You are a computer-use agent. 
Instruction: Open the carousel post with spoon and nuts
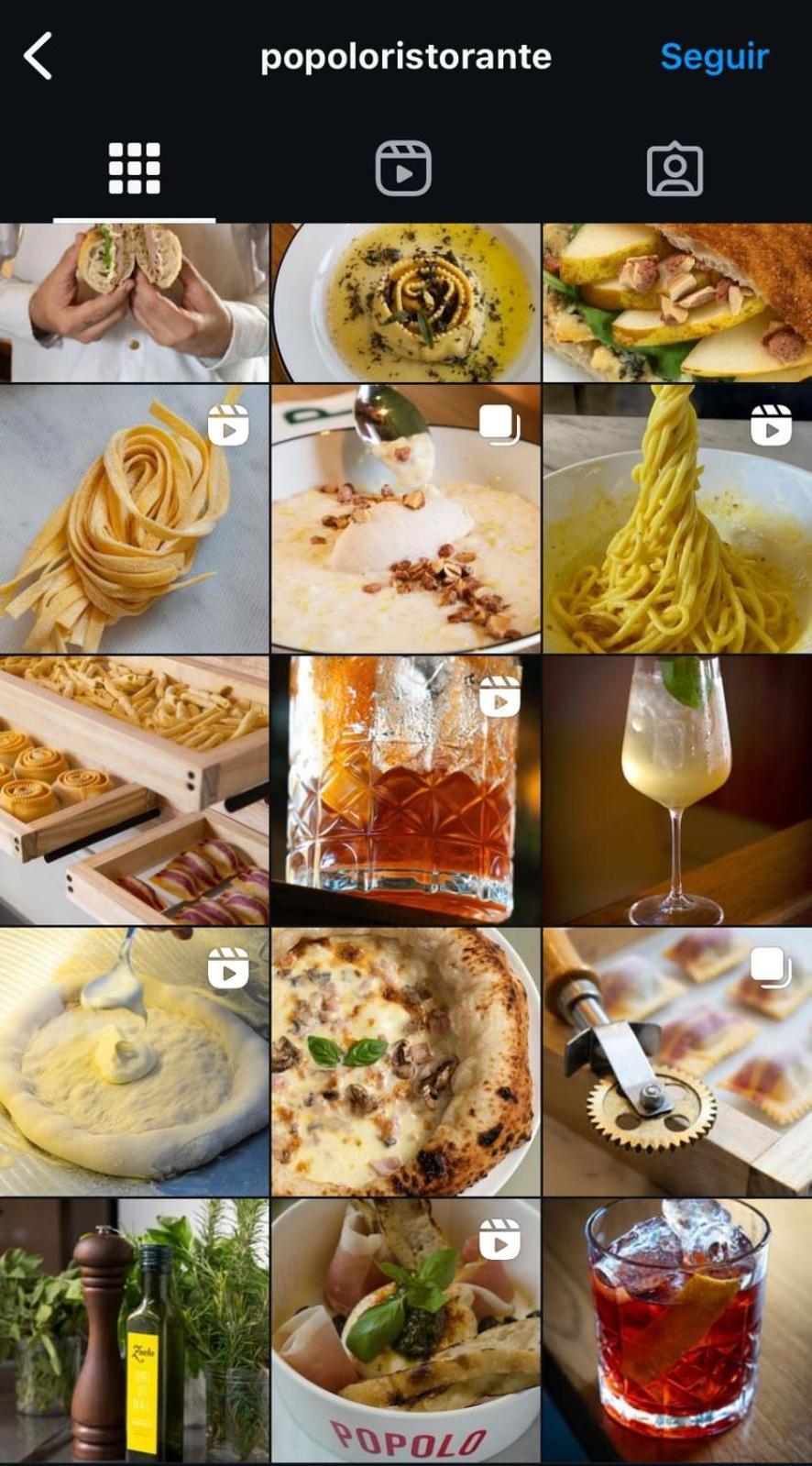click(405, 519)
